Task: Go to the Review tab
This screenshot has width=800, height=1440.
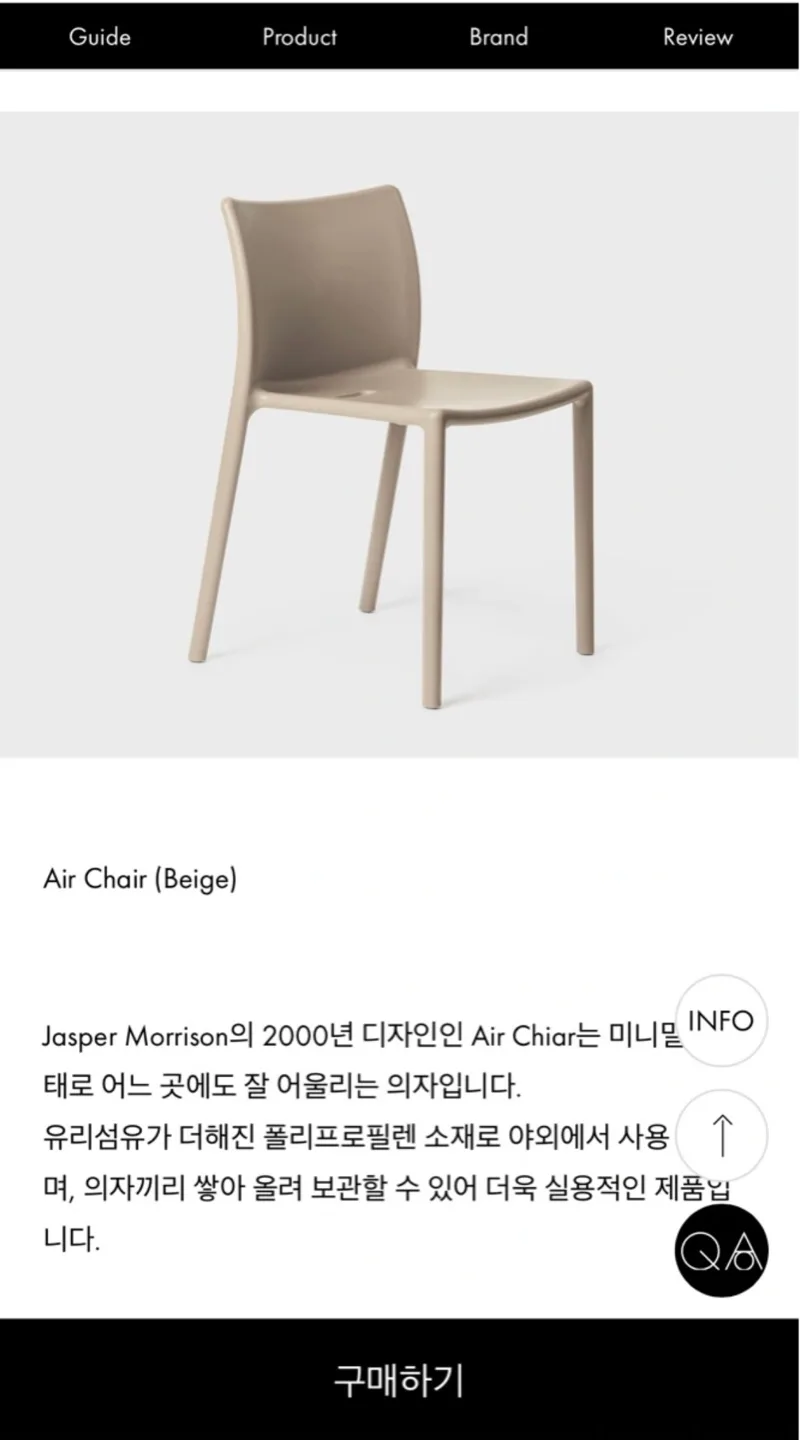Action: 698,37
